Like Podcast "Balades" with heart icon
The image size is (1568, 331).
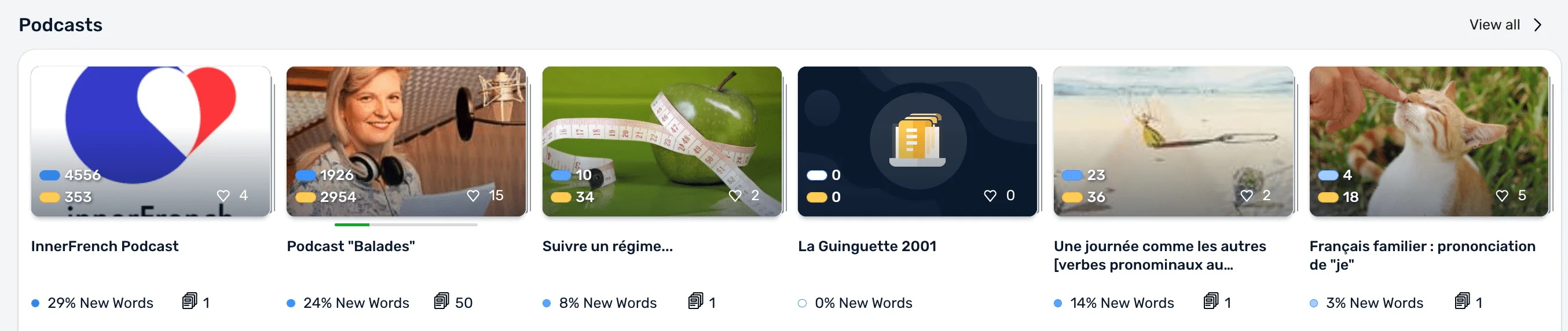[473, 196]
